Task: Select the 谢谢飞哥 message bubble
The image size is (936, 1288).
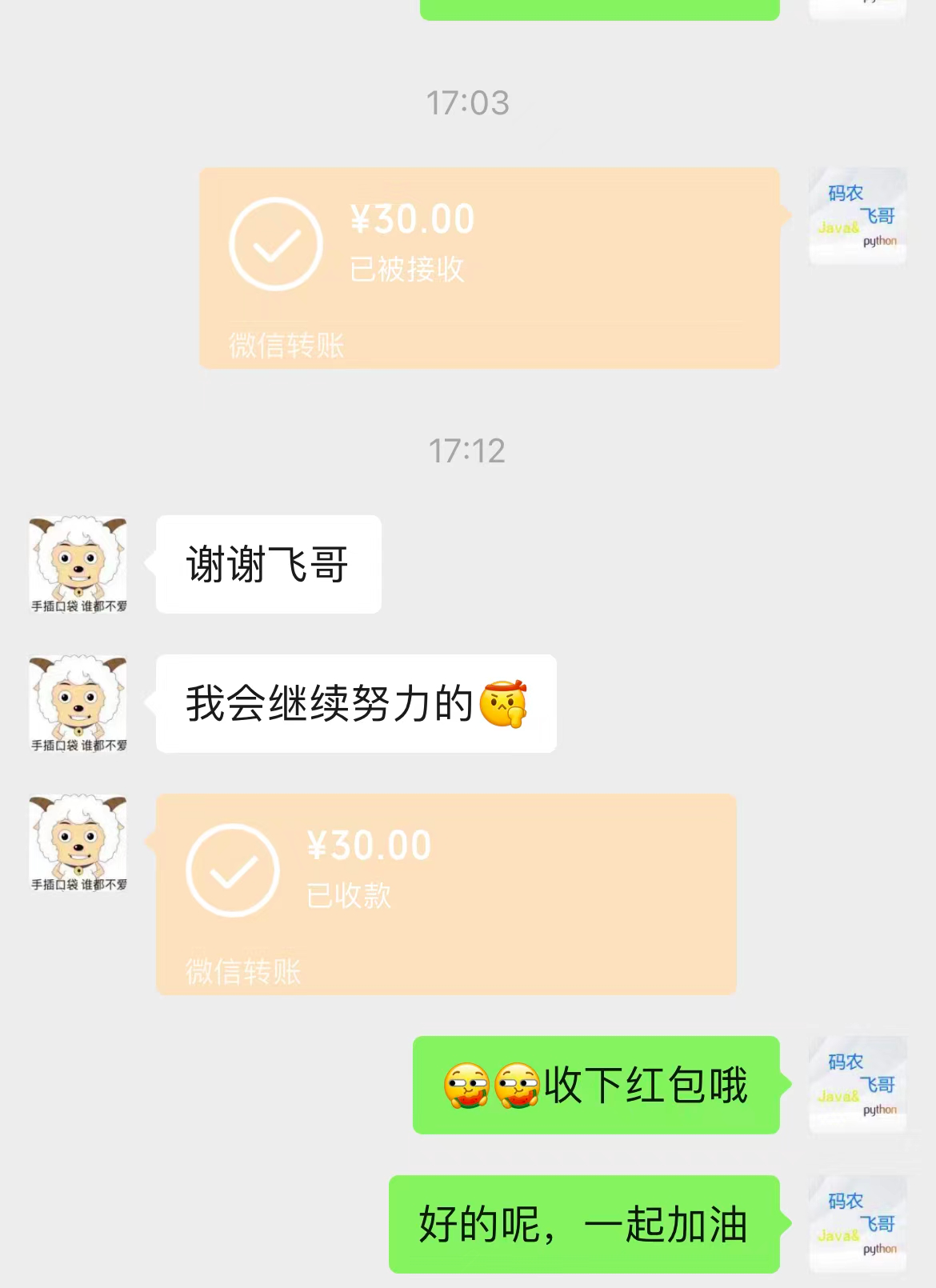Action: pyautogui.click(x=268, y=562)
